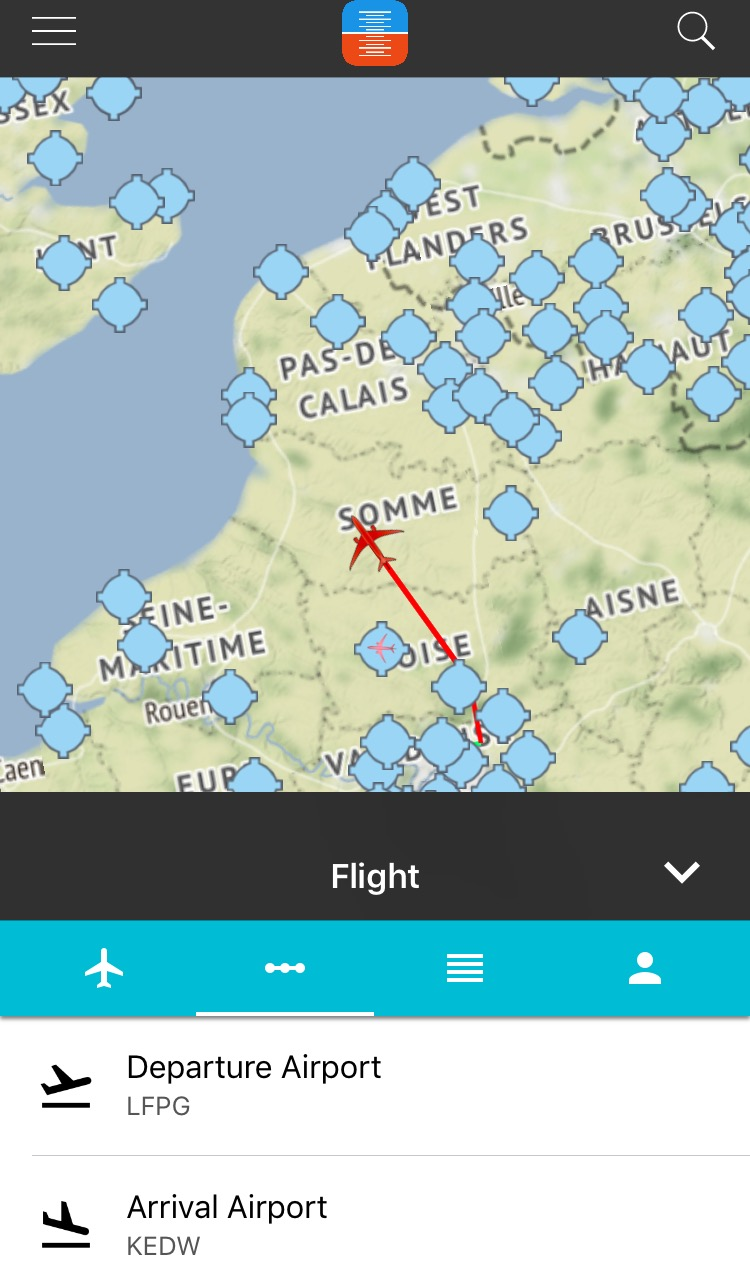Select the red aircraft on the map

(x=374, y=544)
